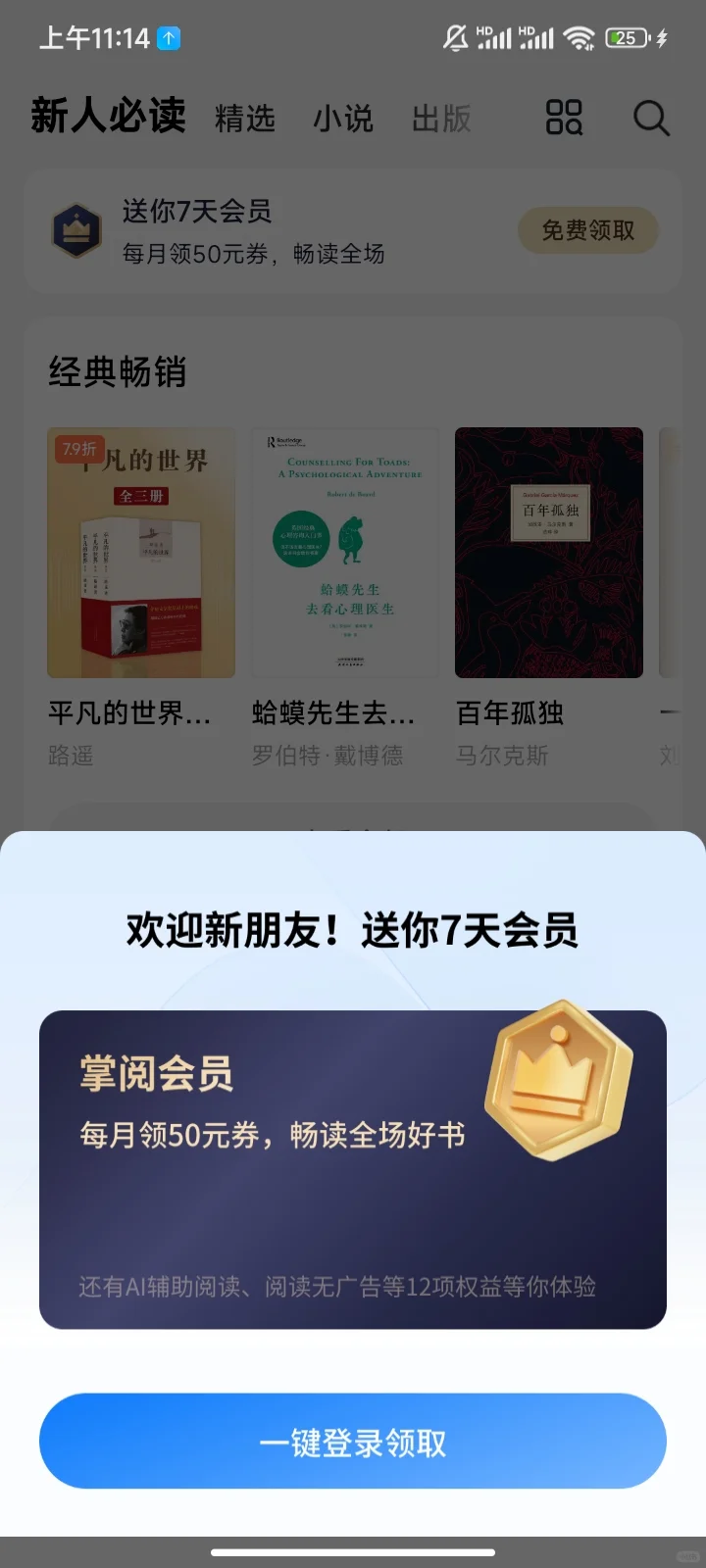Select the 新人必读 tab

coord(108,116)
